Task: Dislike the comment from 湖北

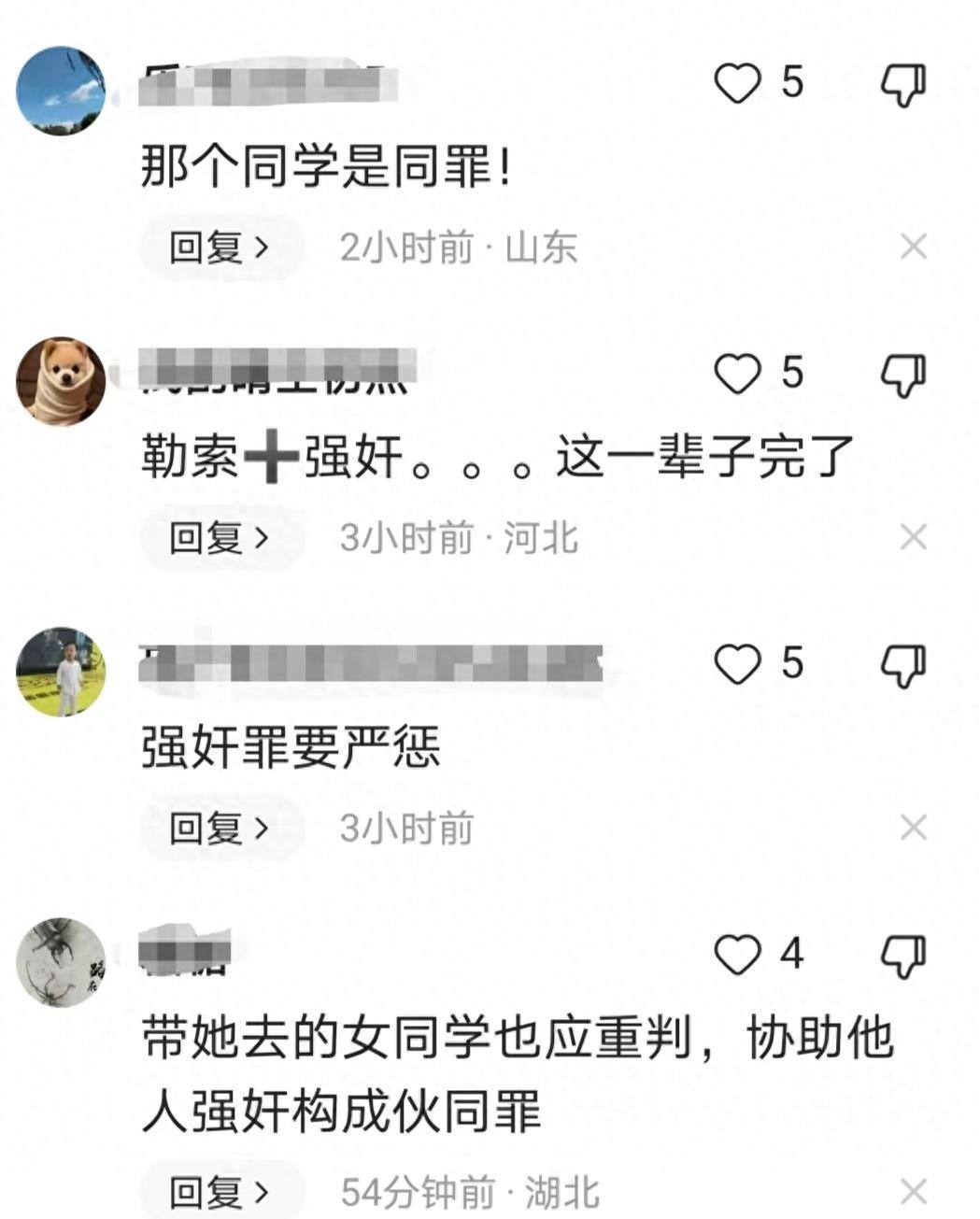Action: click(903, 957)
